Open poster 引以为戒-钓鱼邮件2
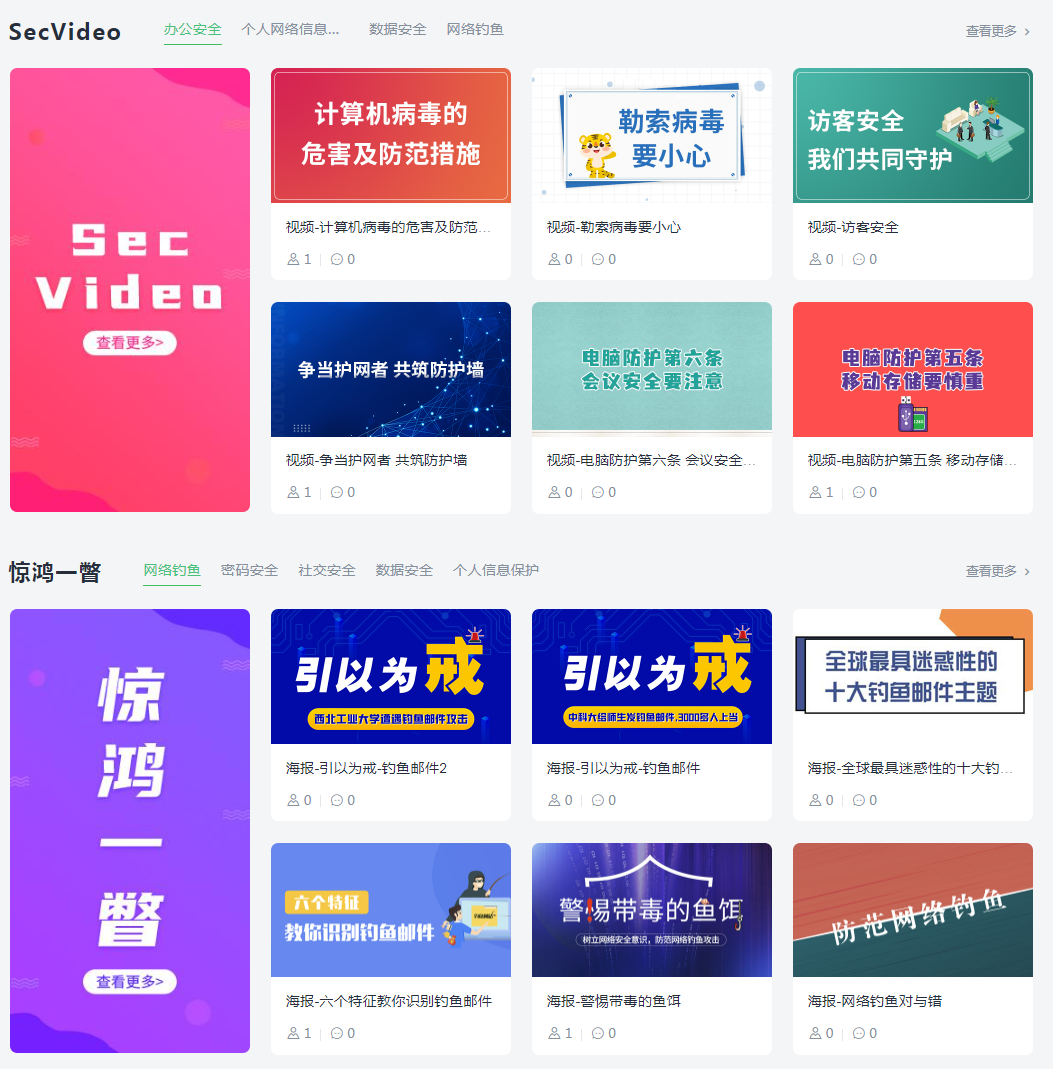This screenshot has height=1069, width=1053. pyautogui.click(x=390, y=677)
